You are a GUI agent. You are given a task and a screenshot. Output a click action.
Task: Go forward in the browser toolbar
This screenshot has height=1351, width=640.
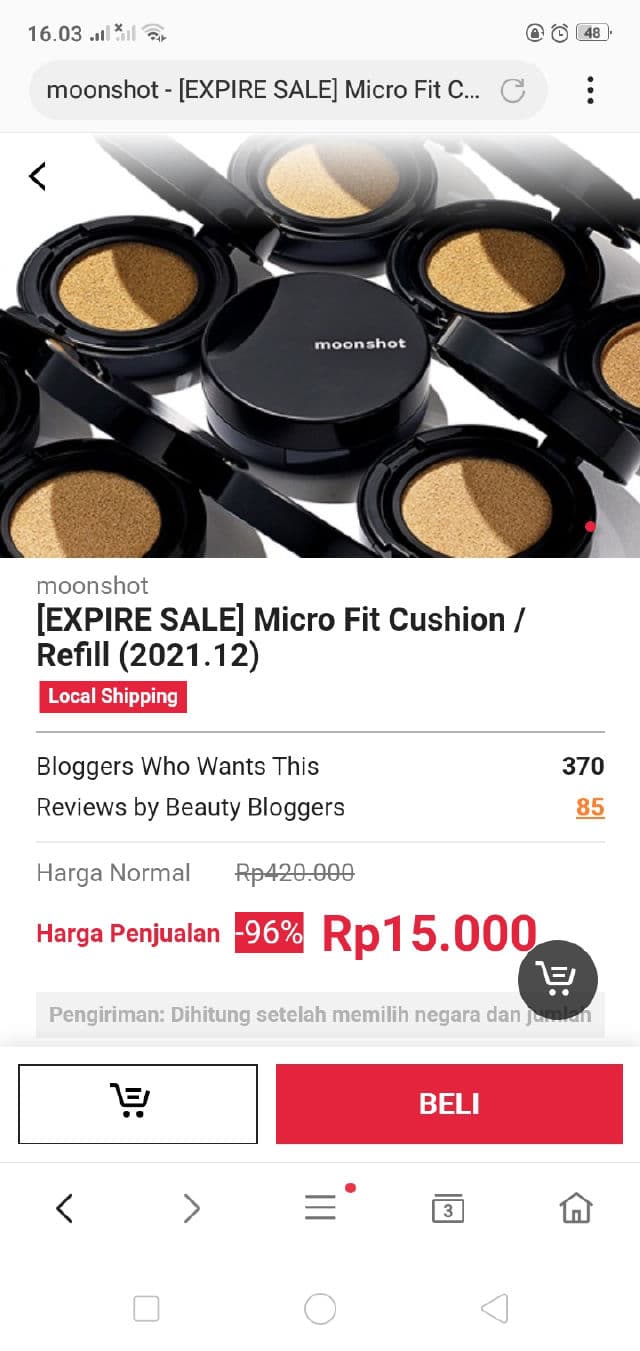pos(192,1208)
